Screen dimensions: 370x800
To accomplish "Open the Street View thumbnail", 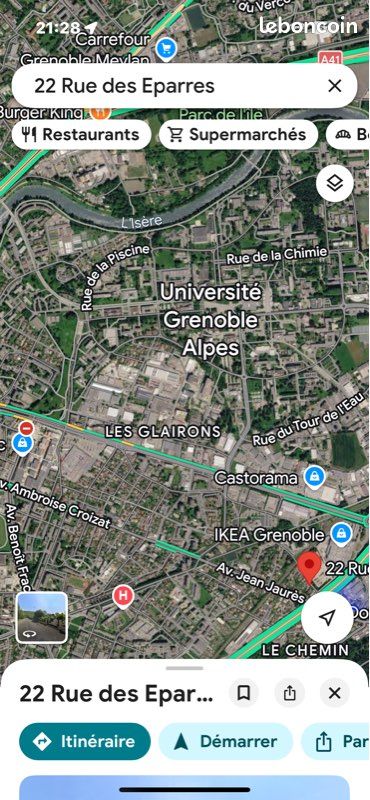I will point(41,617).
